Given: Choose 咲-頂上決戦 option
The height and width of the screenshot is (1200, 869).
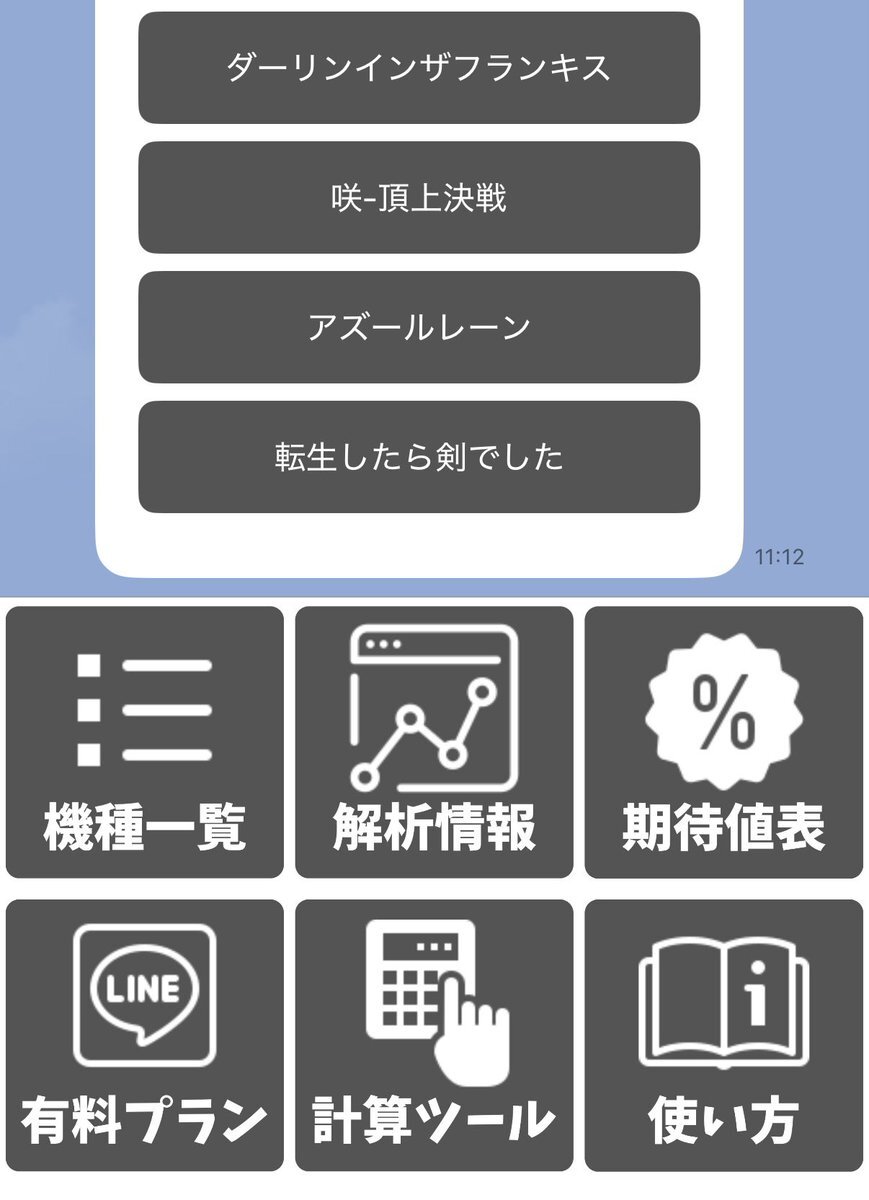Looking at the screenshot, I should click(x=418, y=197).
